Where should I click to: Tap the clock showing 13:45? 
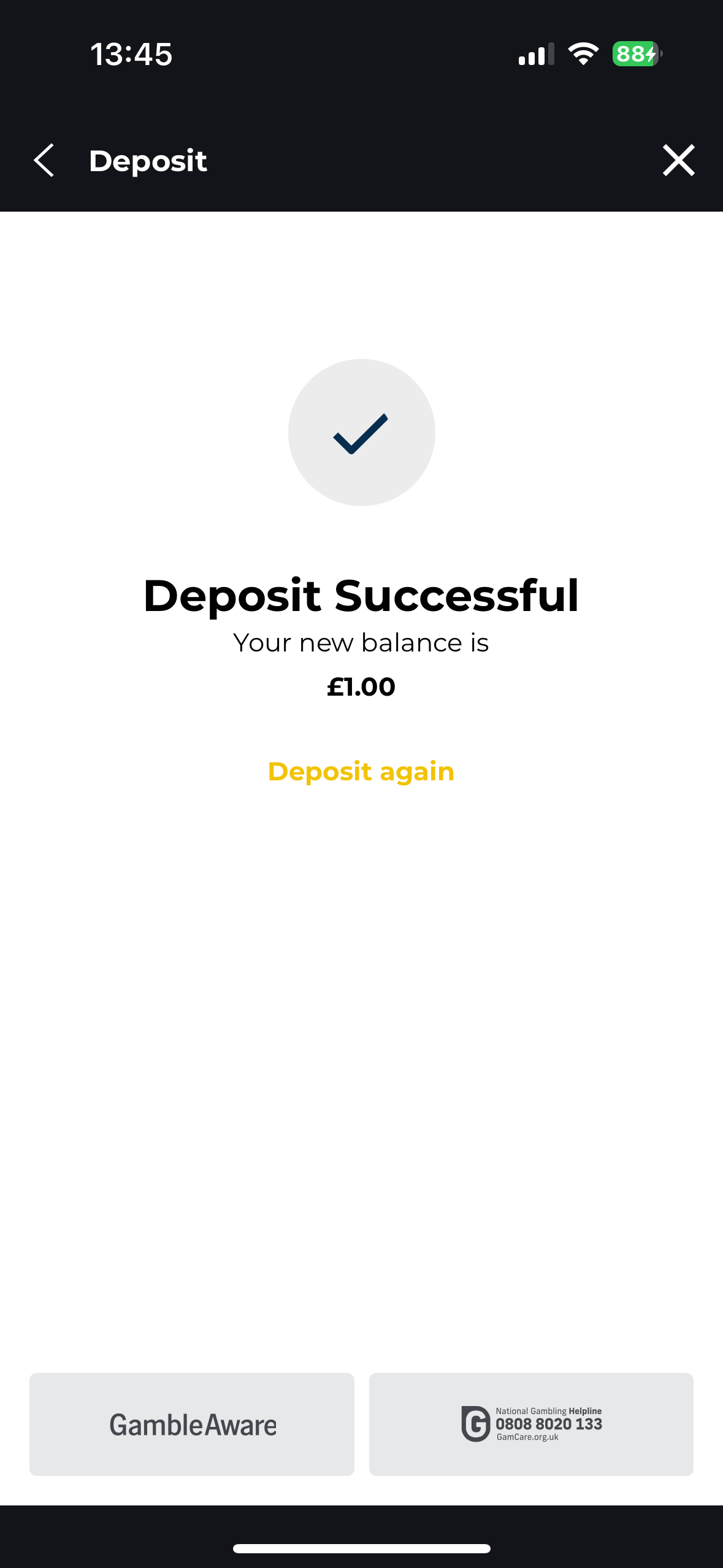[x=131, y=55]
